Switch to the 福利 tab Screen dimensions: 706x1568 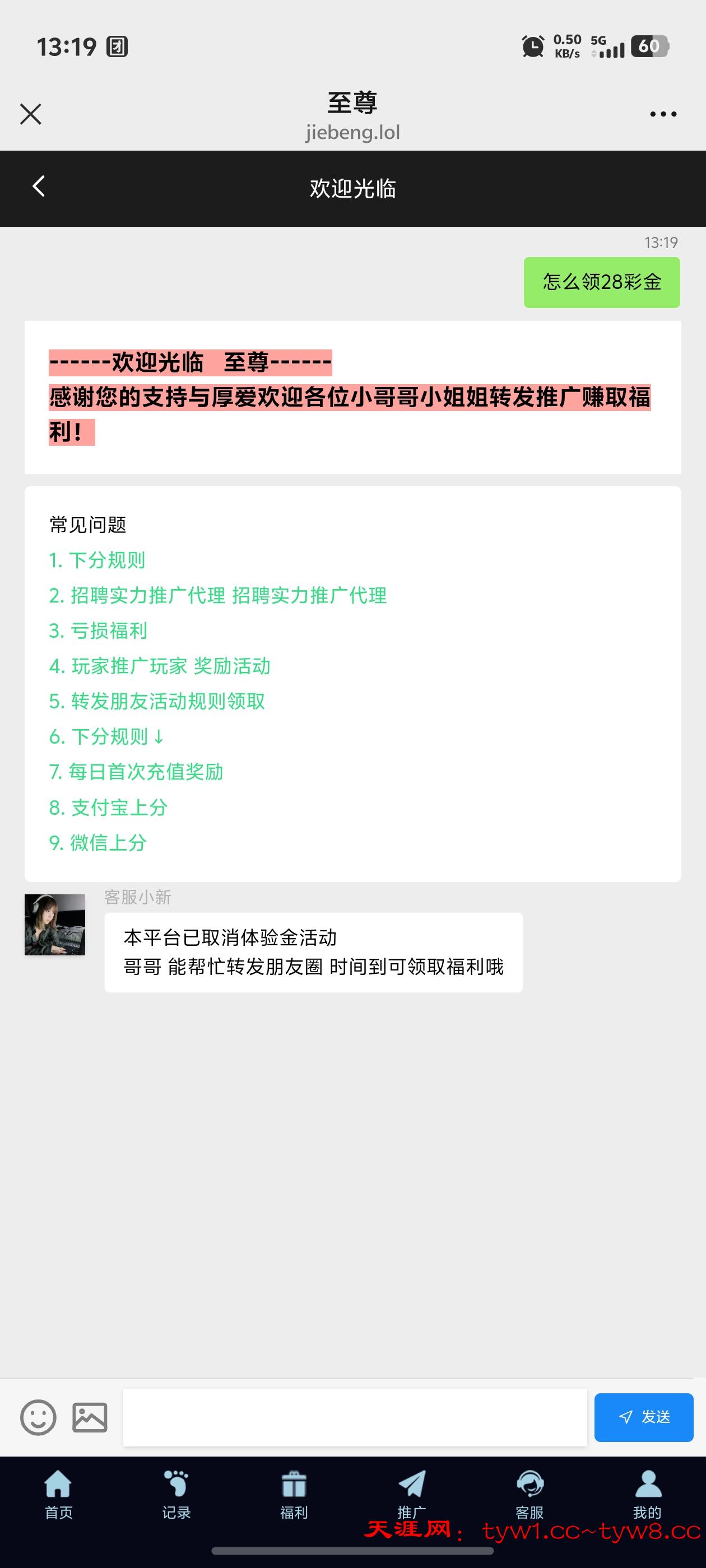pyautogui.click(x=294, y=1494)
